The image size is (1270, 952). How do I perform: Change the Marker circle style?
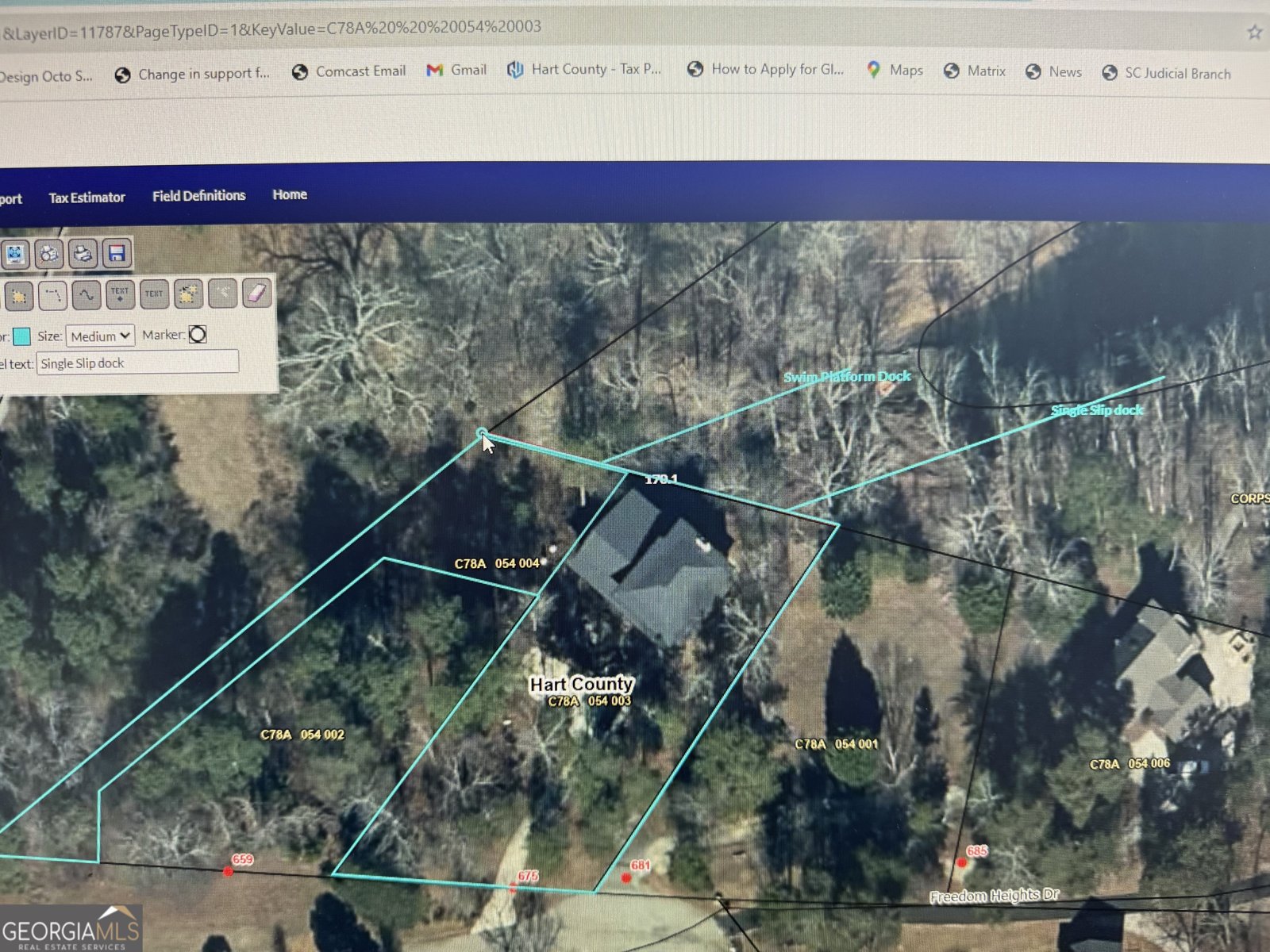click(x=198, y=335)
